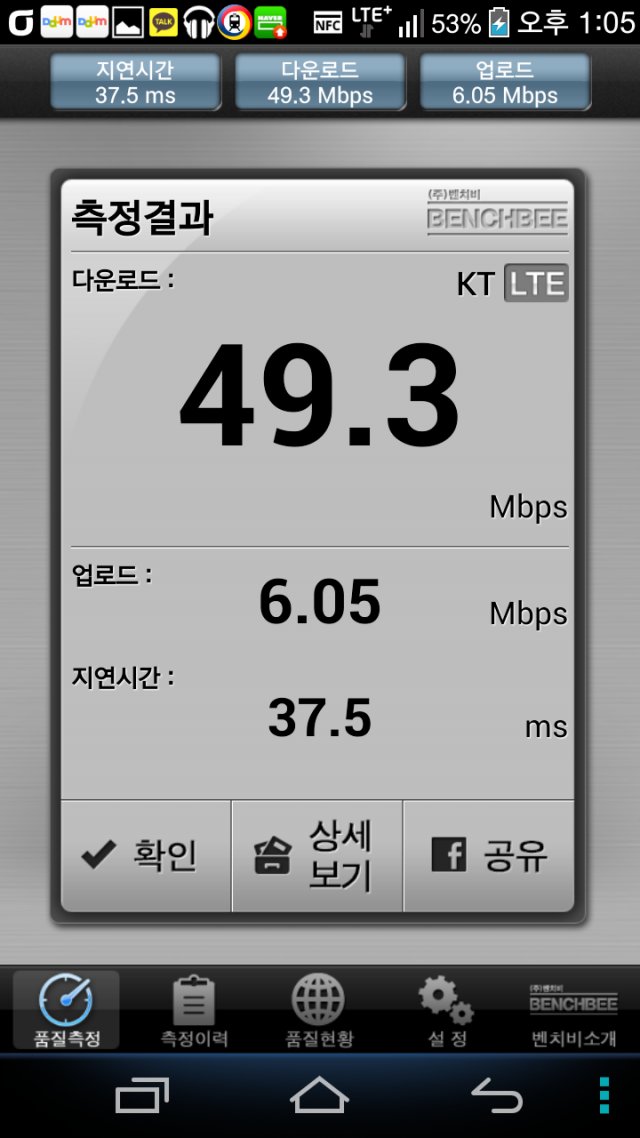
Task: Tap the system back button
Action: point(497,1095)
